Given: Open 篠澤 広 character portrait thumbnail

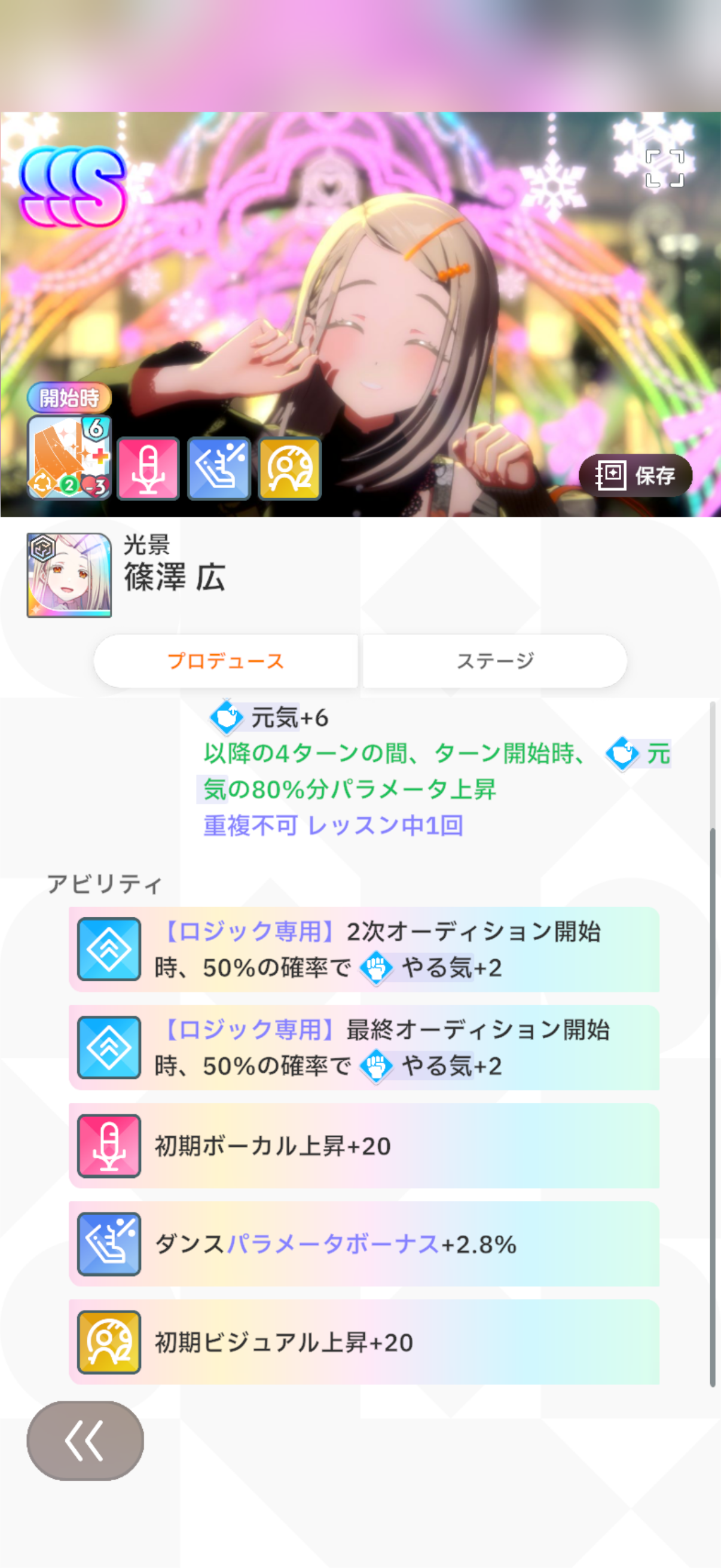Looking at the screenshot, I should pyautogui.click(x=69, y=575).
